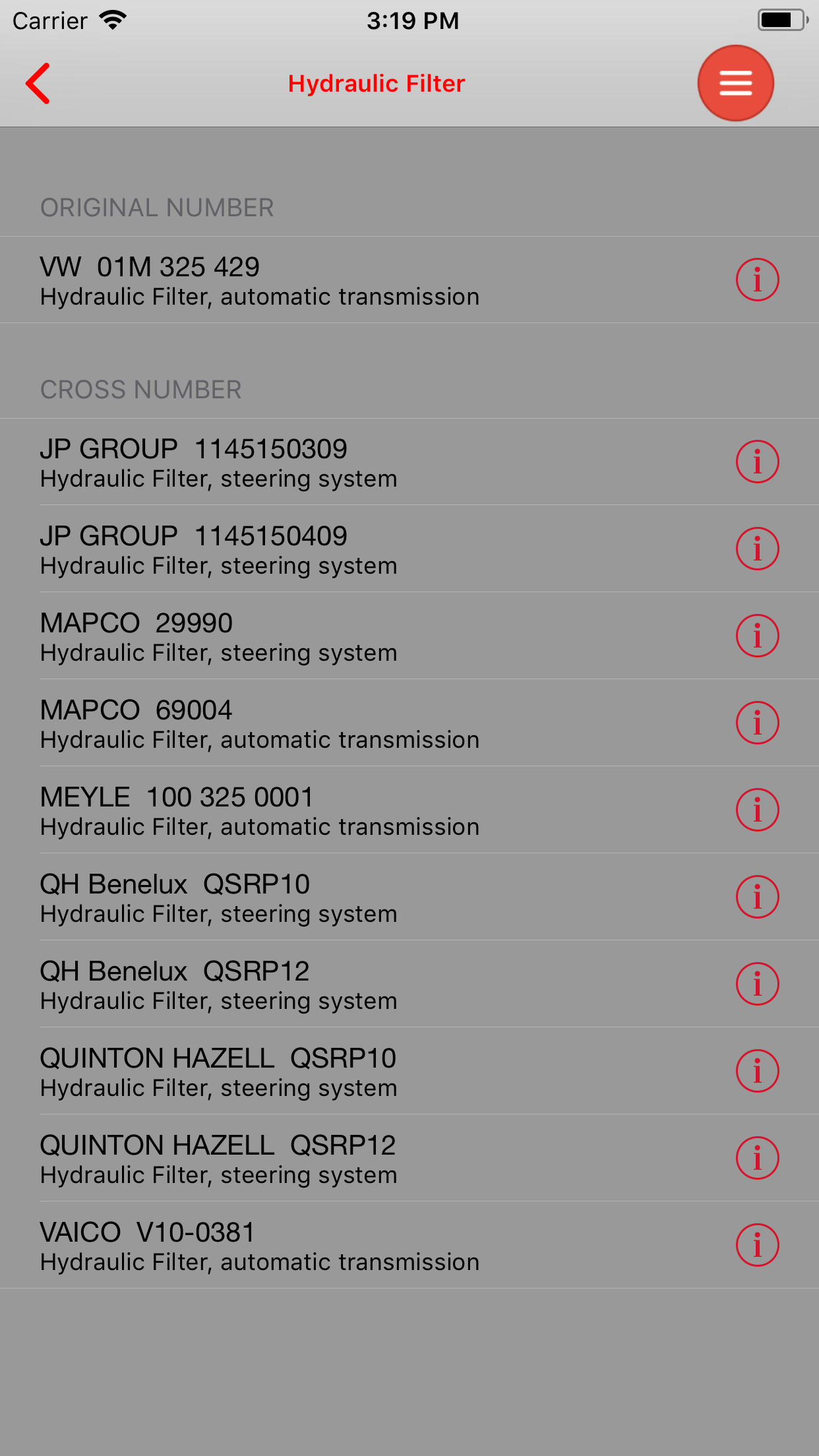
Task: Open info for JP GROUP 1145150309
Action: pyautogui.click(x=756, y=462)
